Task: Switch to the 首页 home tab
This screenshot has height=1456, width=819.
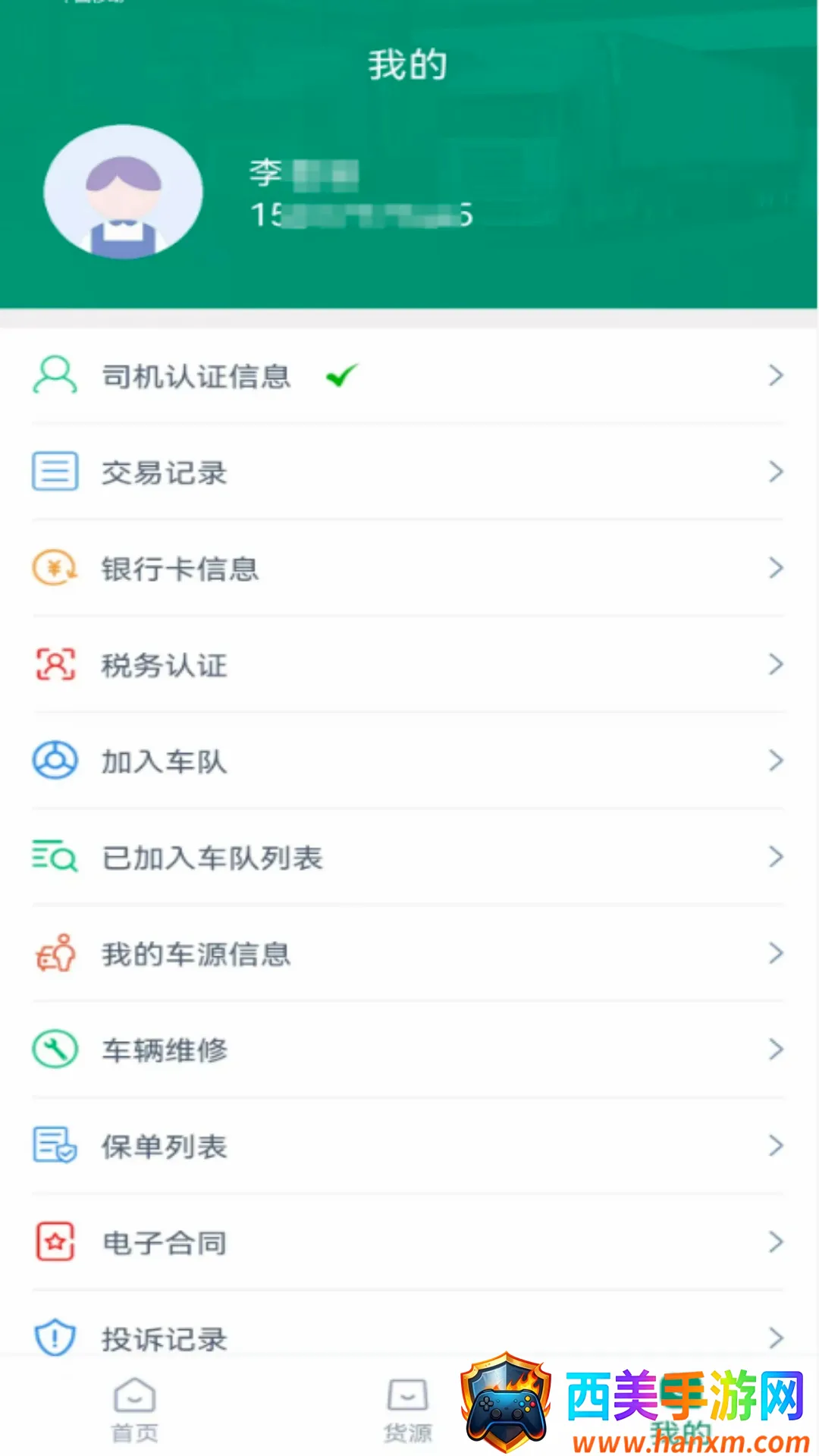Action: point(135,1410)
